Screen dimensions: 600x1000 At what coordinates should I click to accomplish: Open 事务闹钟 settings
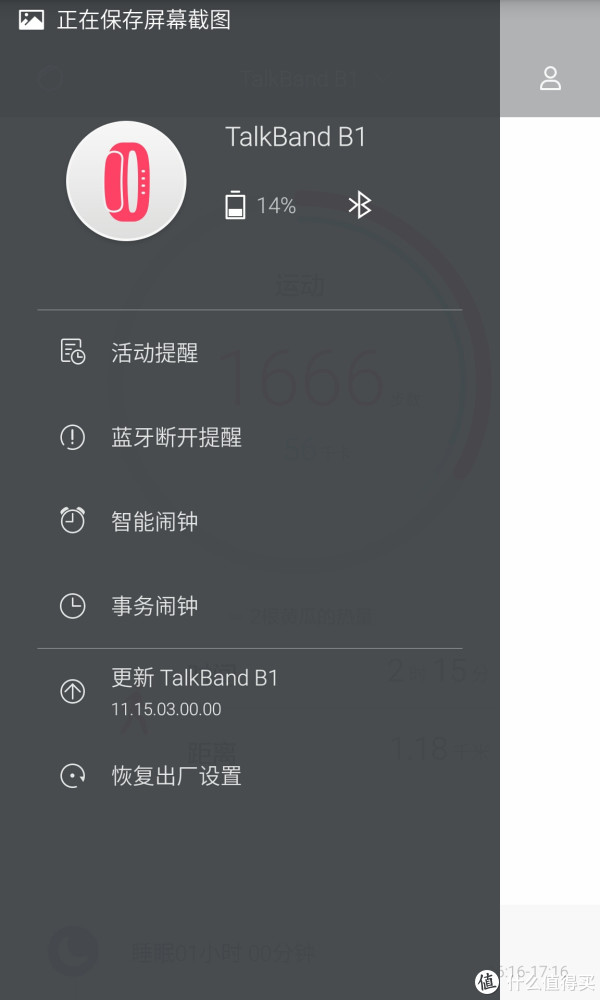[x=155, y=606]
